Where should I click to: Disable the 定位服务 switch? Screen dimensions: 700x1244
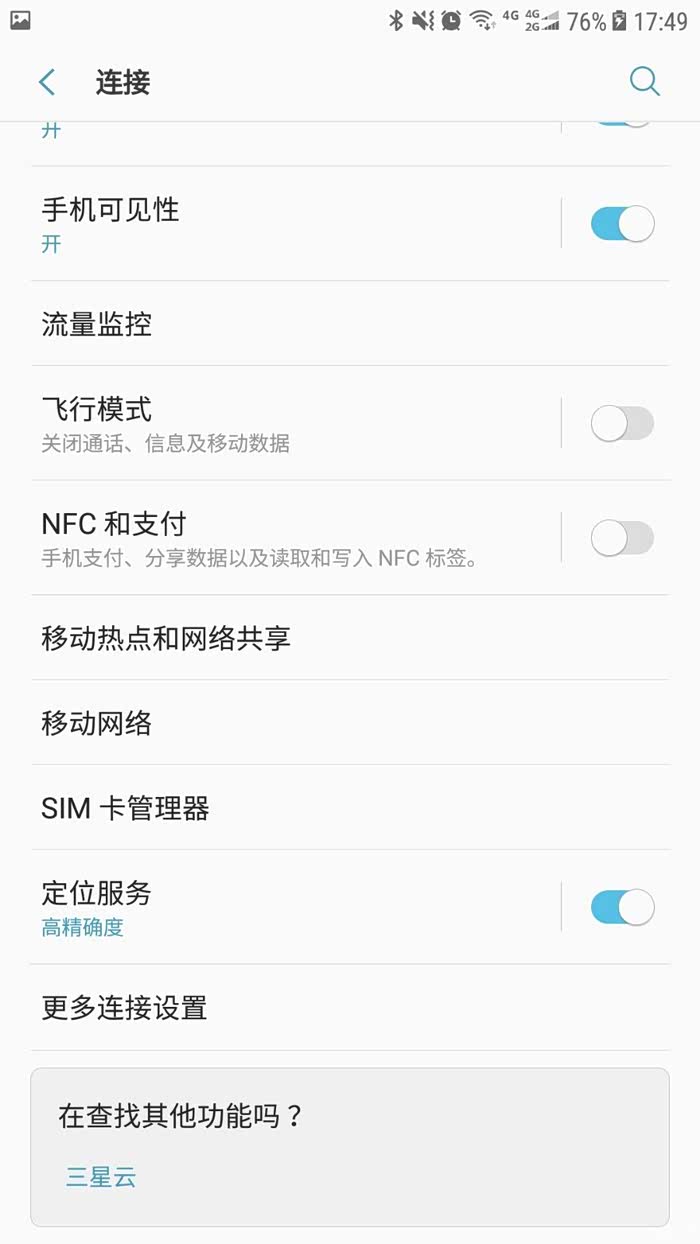coord(622,908)
